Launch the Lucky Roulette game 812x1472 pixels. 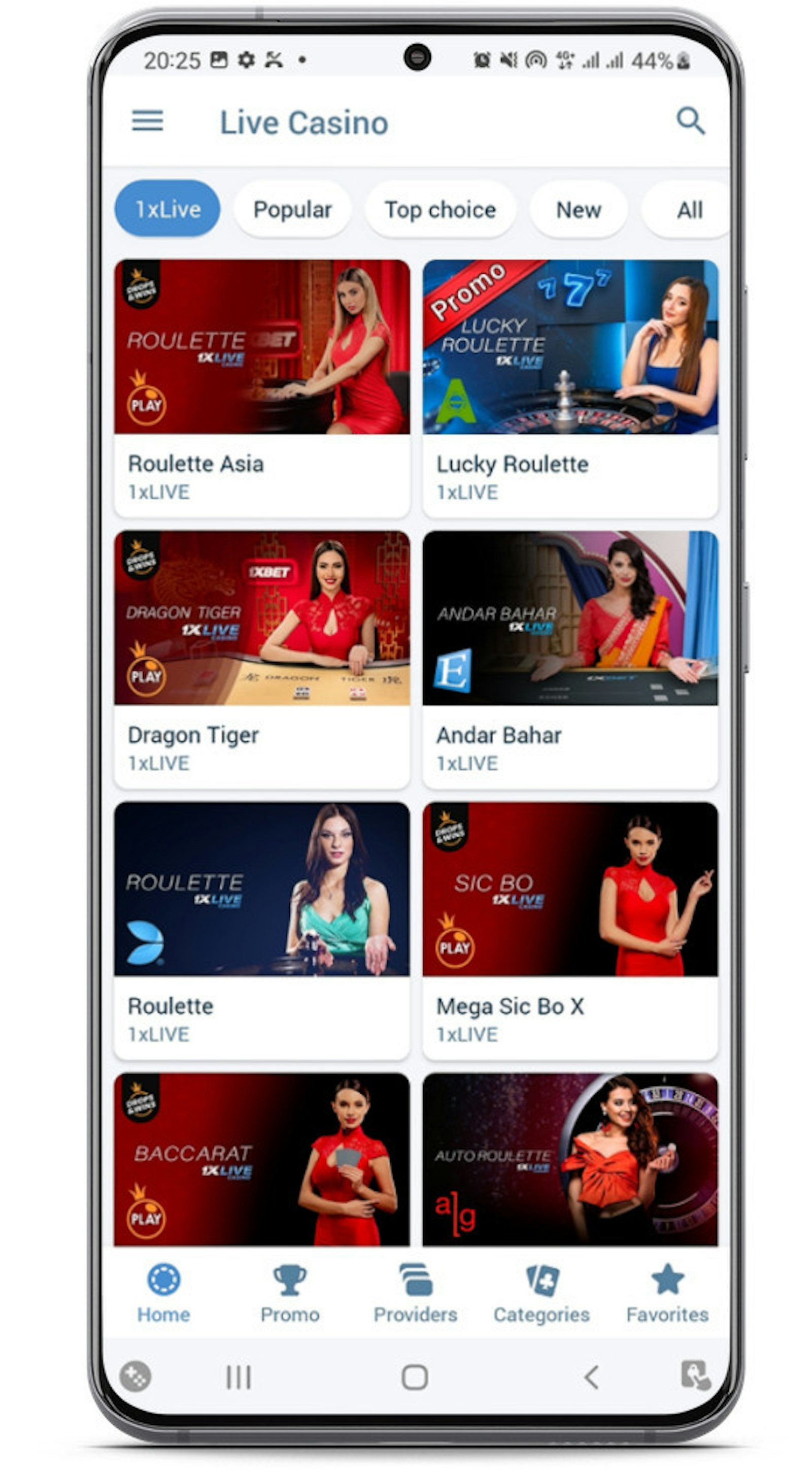(570, 387)
